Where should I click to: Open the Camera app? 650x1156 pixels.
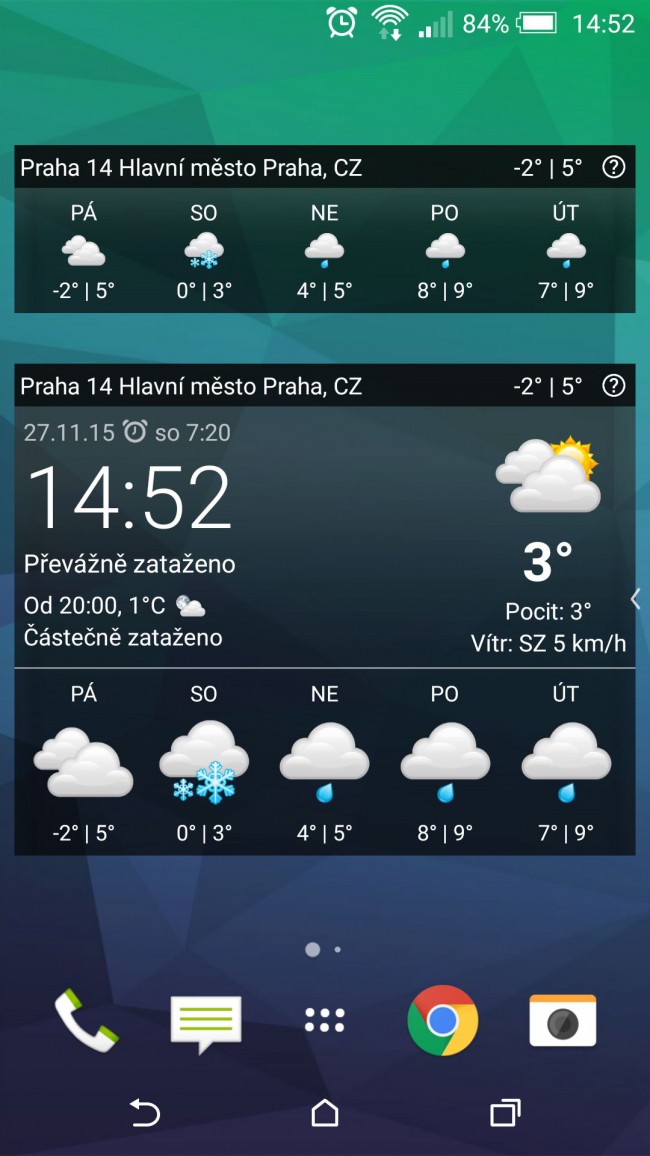click(x=563, y=1020)
